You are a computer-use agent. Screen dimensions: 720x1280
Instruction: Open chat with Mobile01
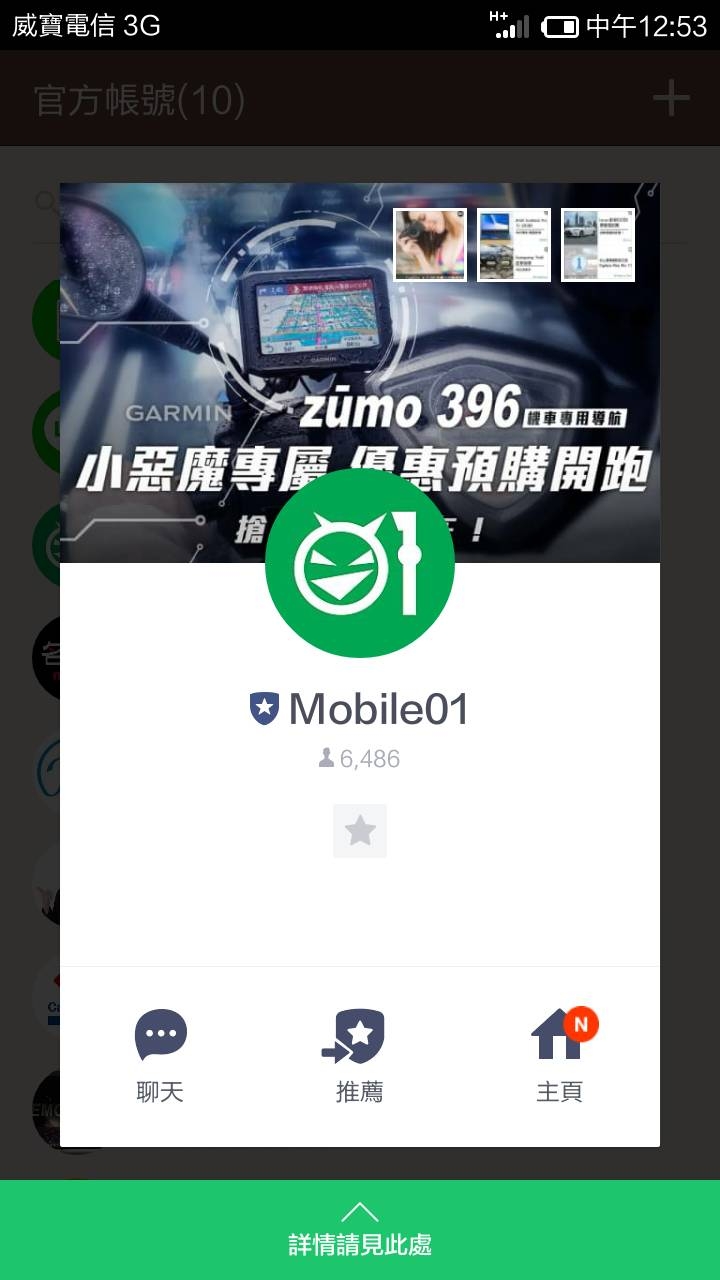[160, 1055]
